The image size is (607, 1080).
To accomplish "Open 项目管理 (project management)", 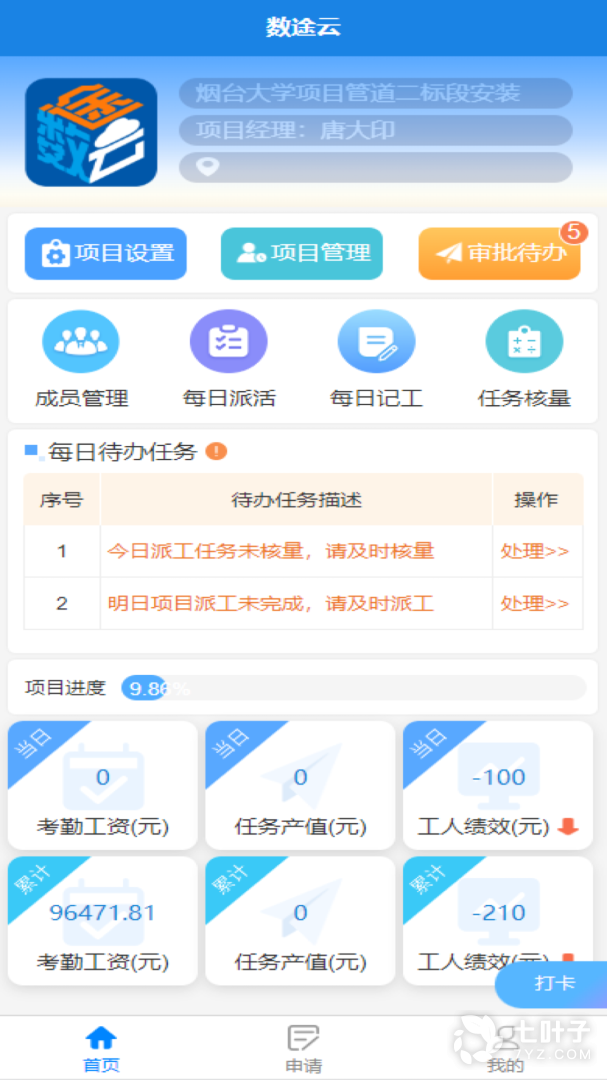I will click(302, 254).
